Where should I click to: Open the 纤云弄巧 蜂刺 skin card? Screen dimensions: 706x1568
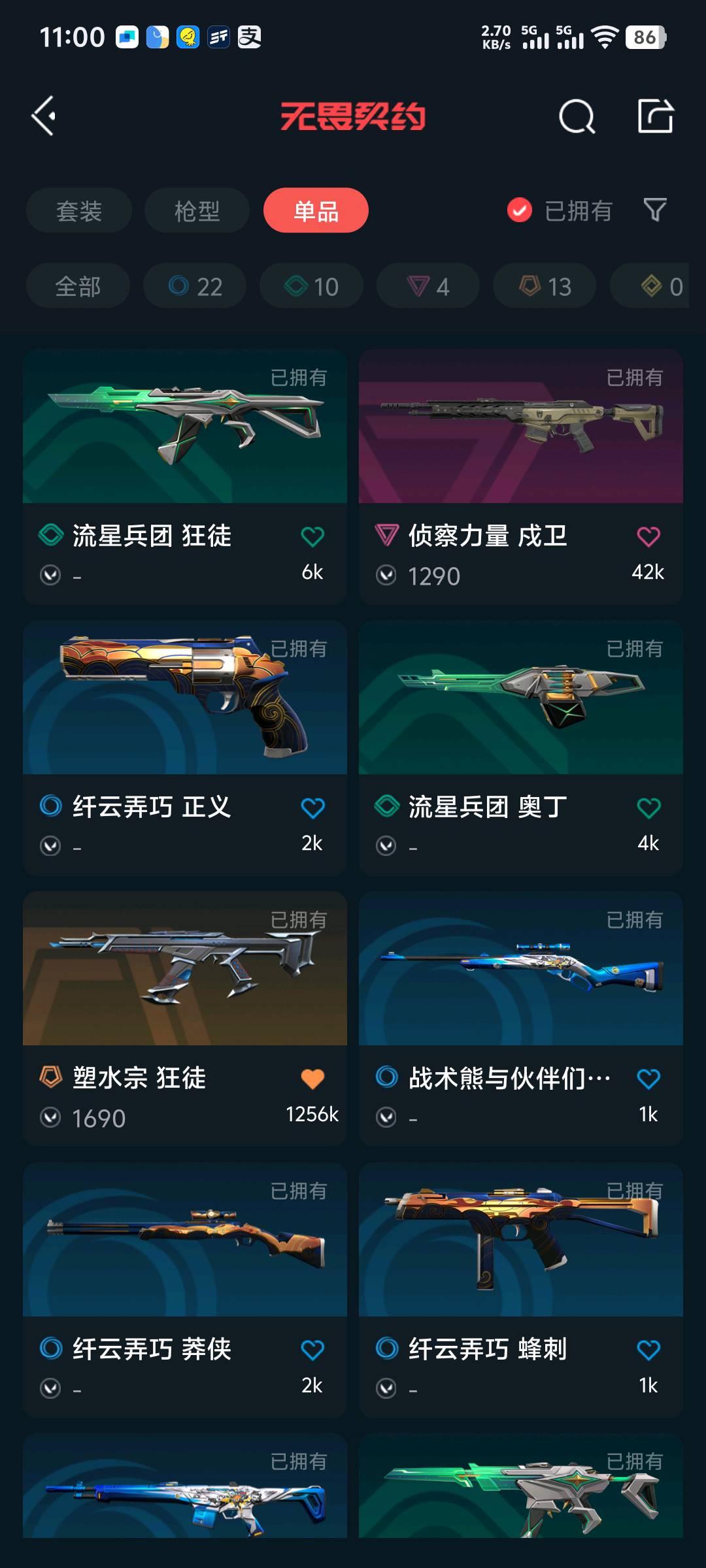[x=521, y=1290]
